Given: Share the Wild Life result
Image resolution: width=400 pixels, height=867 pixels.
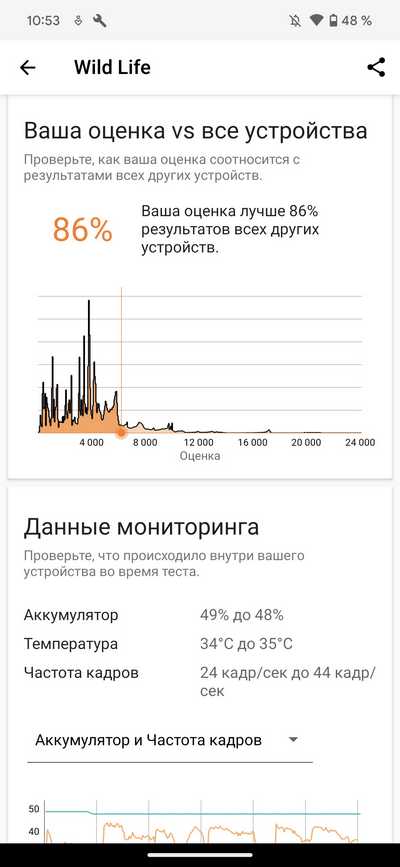Looking at the screenshot, I should tap(376, 67).
